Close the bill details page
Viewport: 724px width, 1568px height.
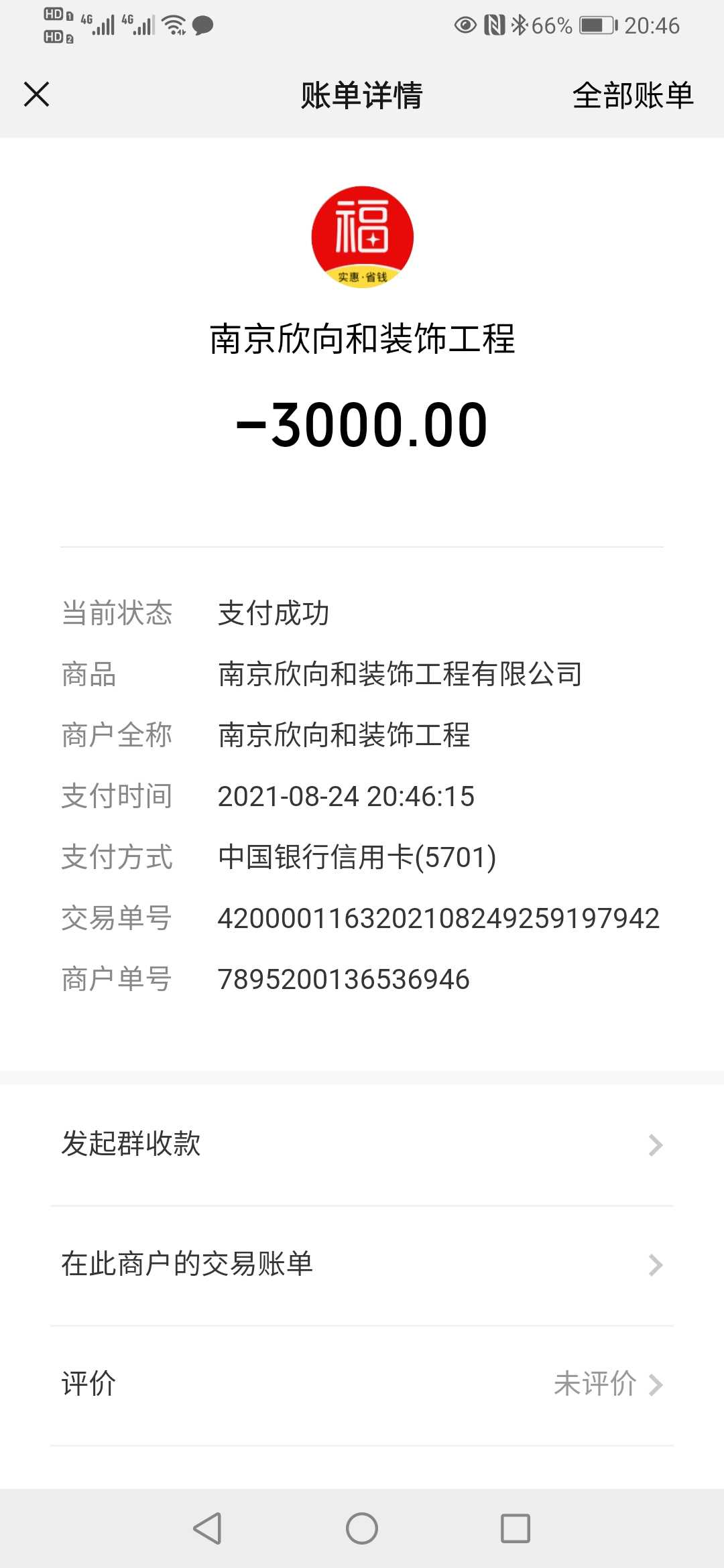click(37, 94)
